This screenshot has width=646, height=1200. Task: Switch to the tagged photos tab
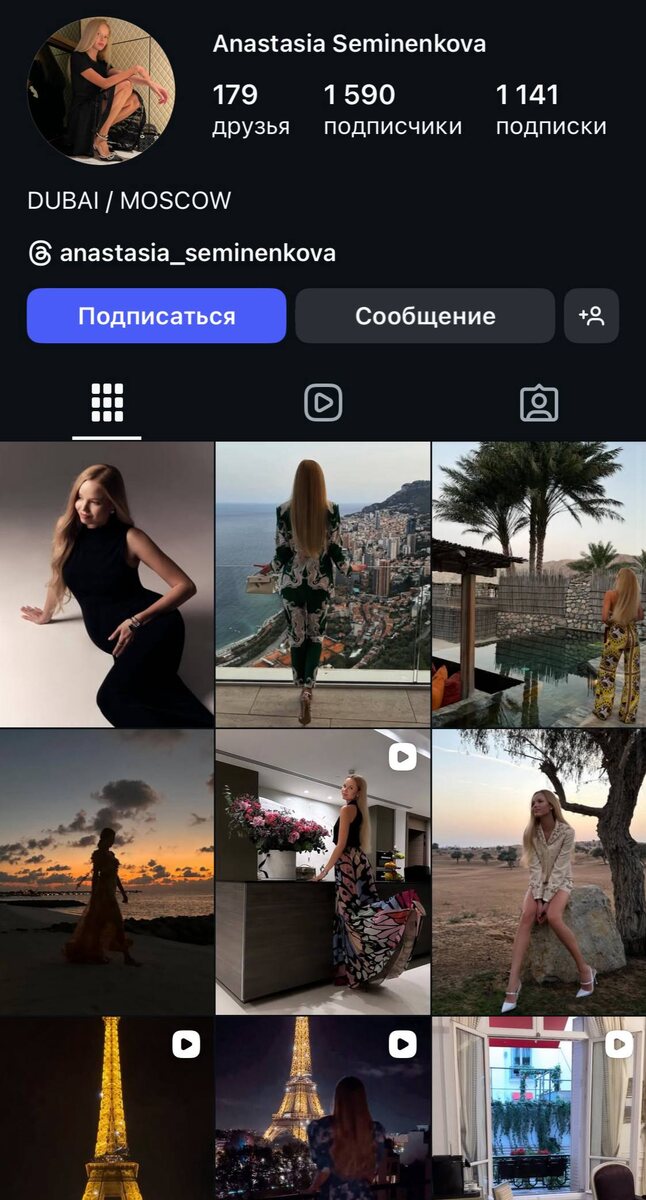tap(539, 403)
